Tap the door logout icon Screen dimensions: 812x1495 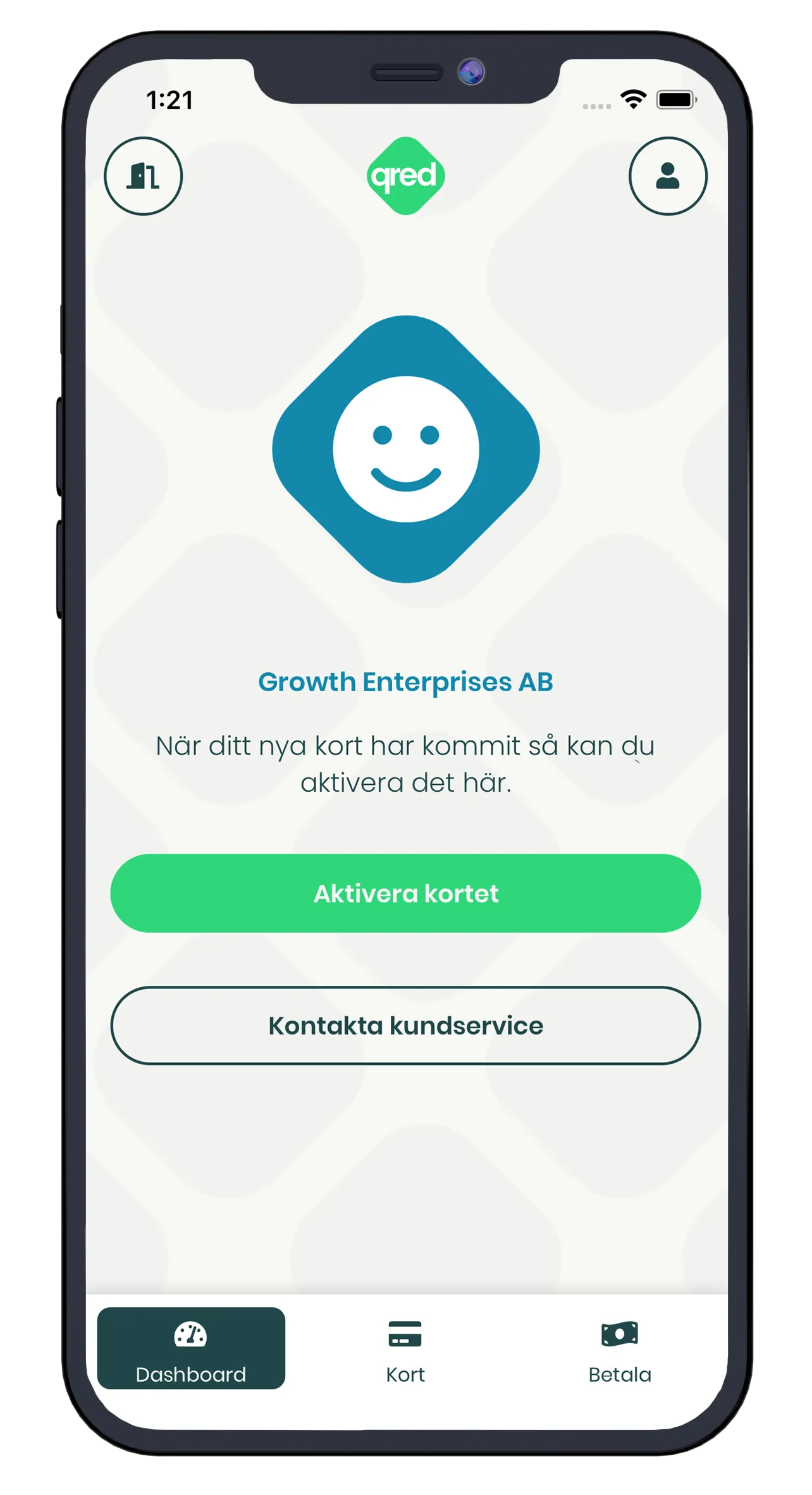click(143, 176)
